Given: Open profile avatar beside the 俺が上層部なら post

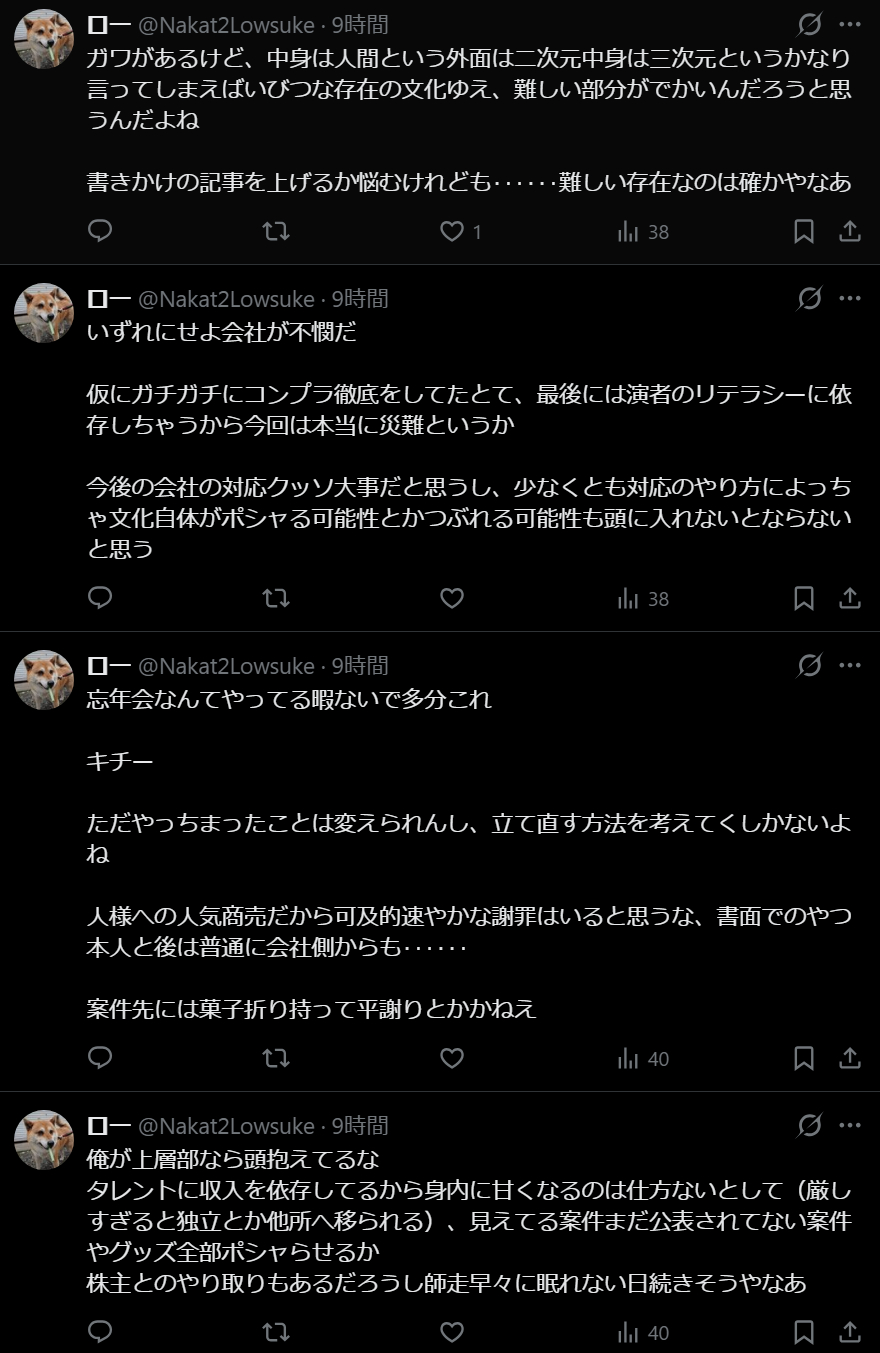Looking at the screenshot, I should point(44,1140).
